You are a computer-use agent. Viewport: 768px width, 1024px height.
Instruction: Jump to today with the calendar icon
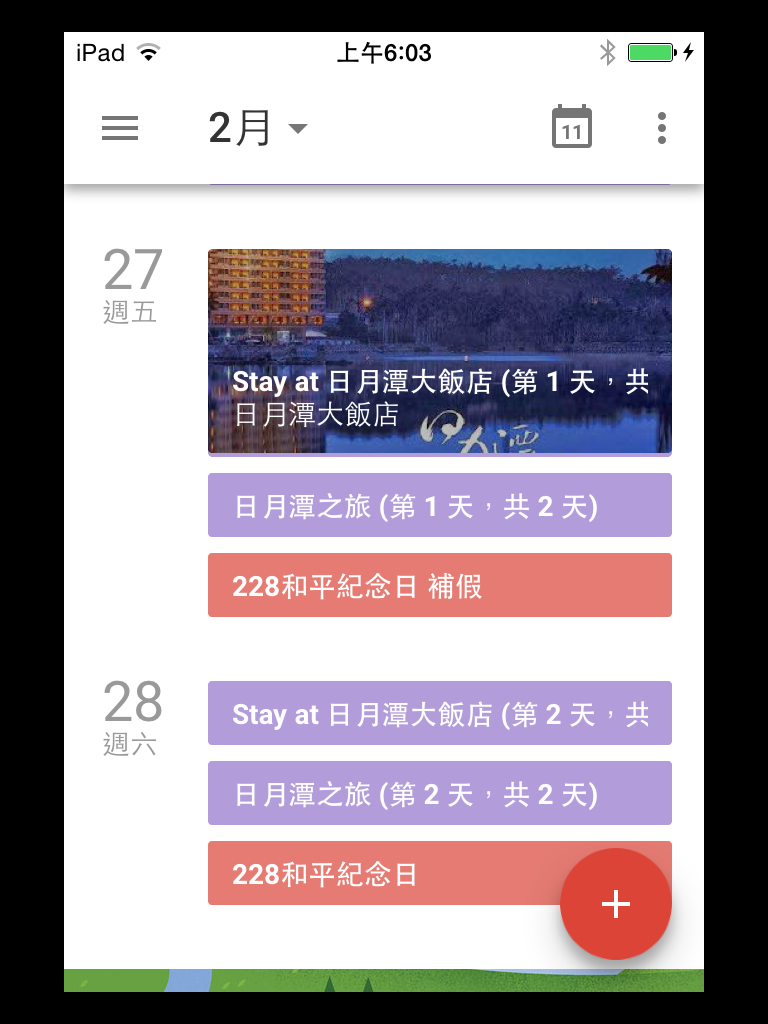[x=572, y=128]
